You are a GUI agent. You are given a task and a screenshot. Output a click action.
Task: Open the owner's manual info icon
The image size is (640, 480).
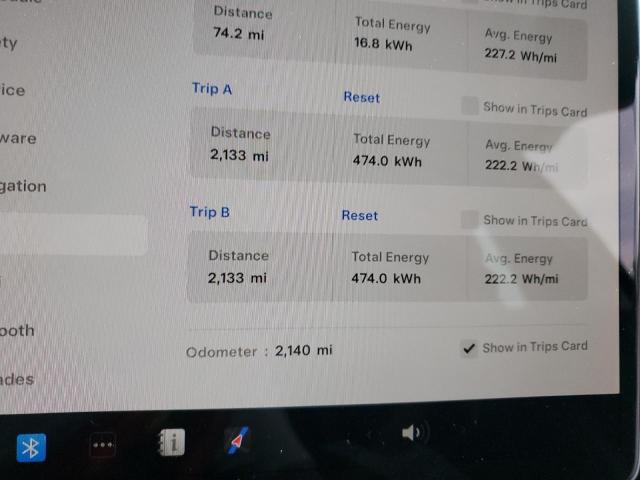pyautogui.click(x=172, y=443)
